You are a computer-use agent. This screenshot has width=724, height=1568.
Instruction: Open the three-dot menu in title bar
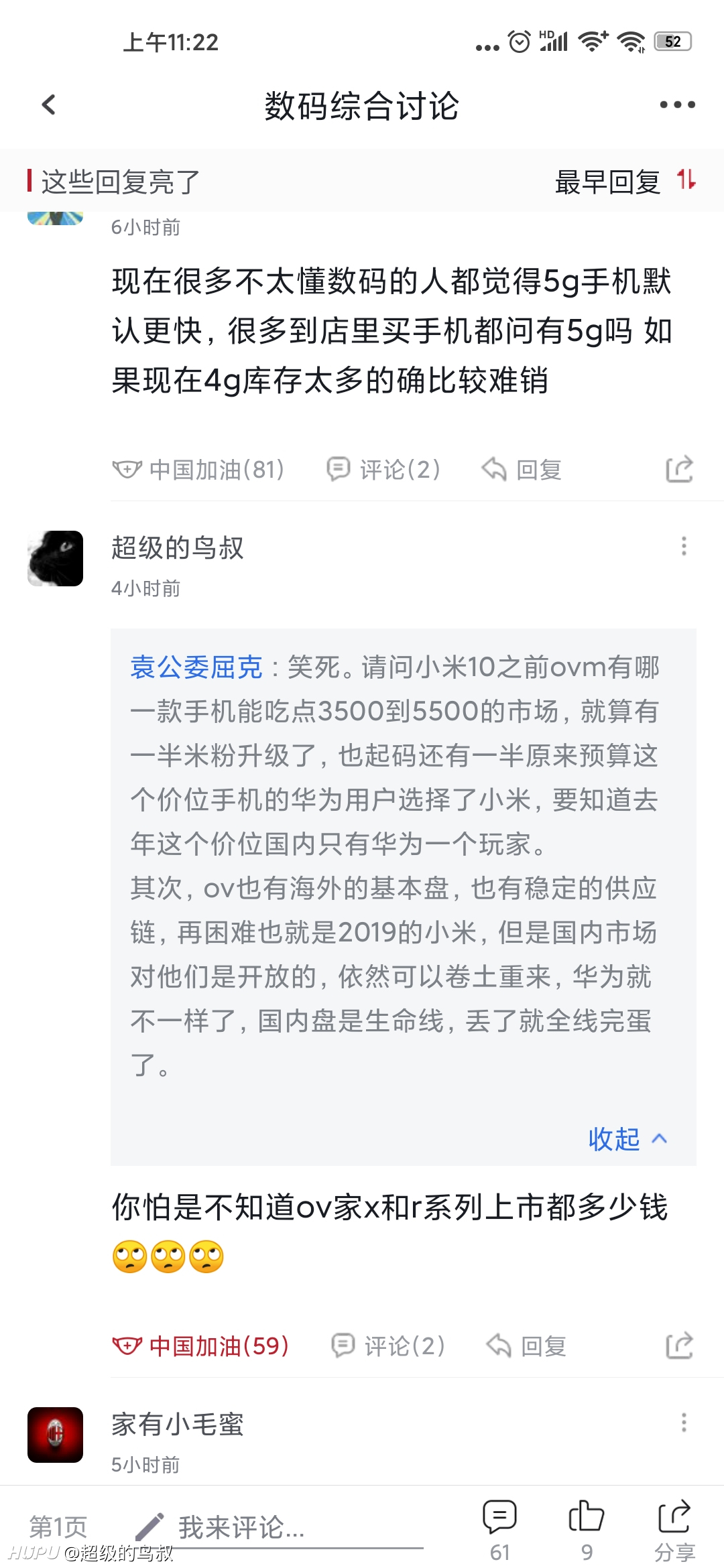click(x=677, y=105)
